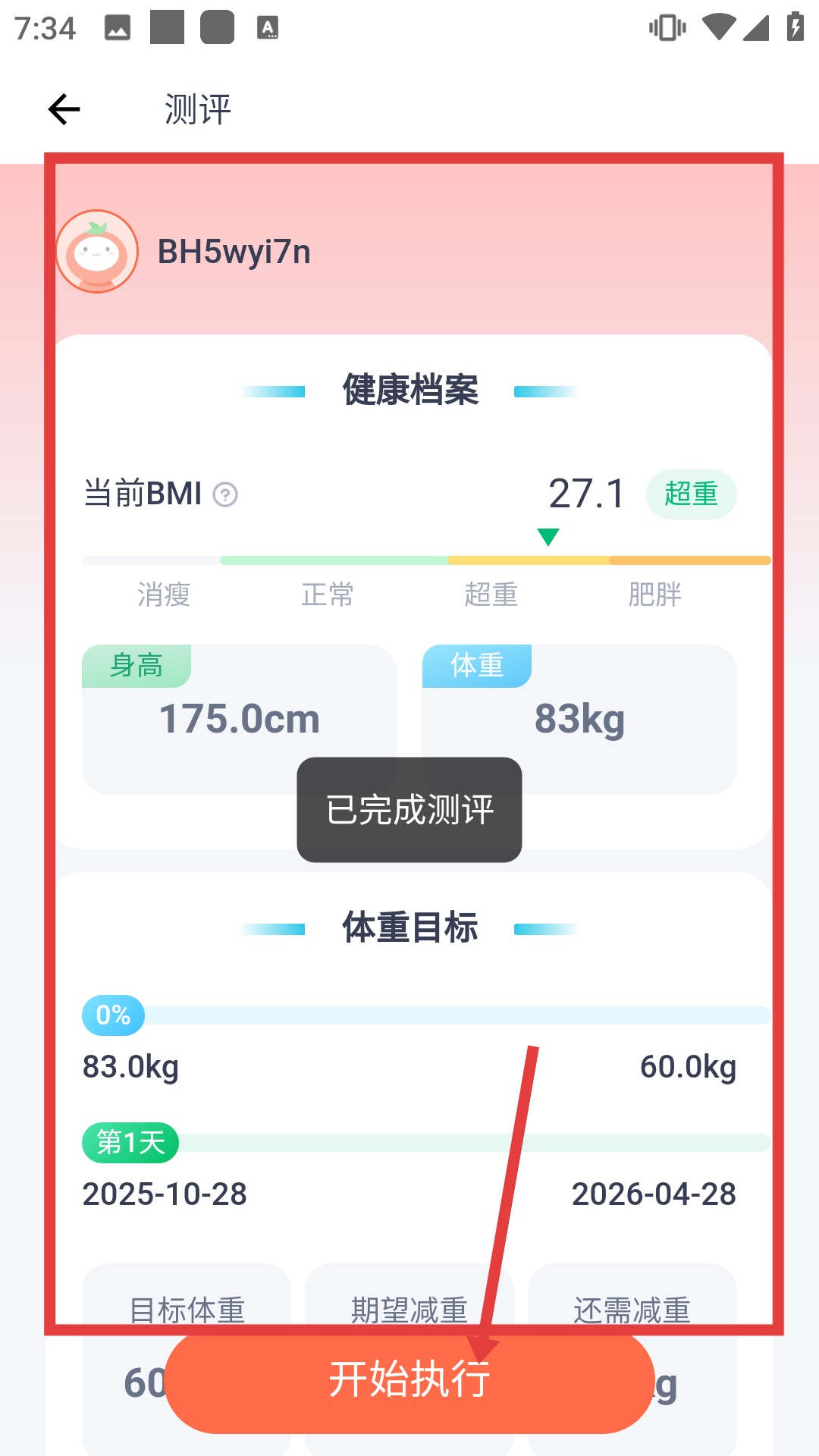The width and height of the screenshot is (819, 1456).
Task: Go back using the top arrow
Action: click(x=64, y=110)
